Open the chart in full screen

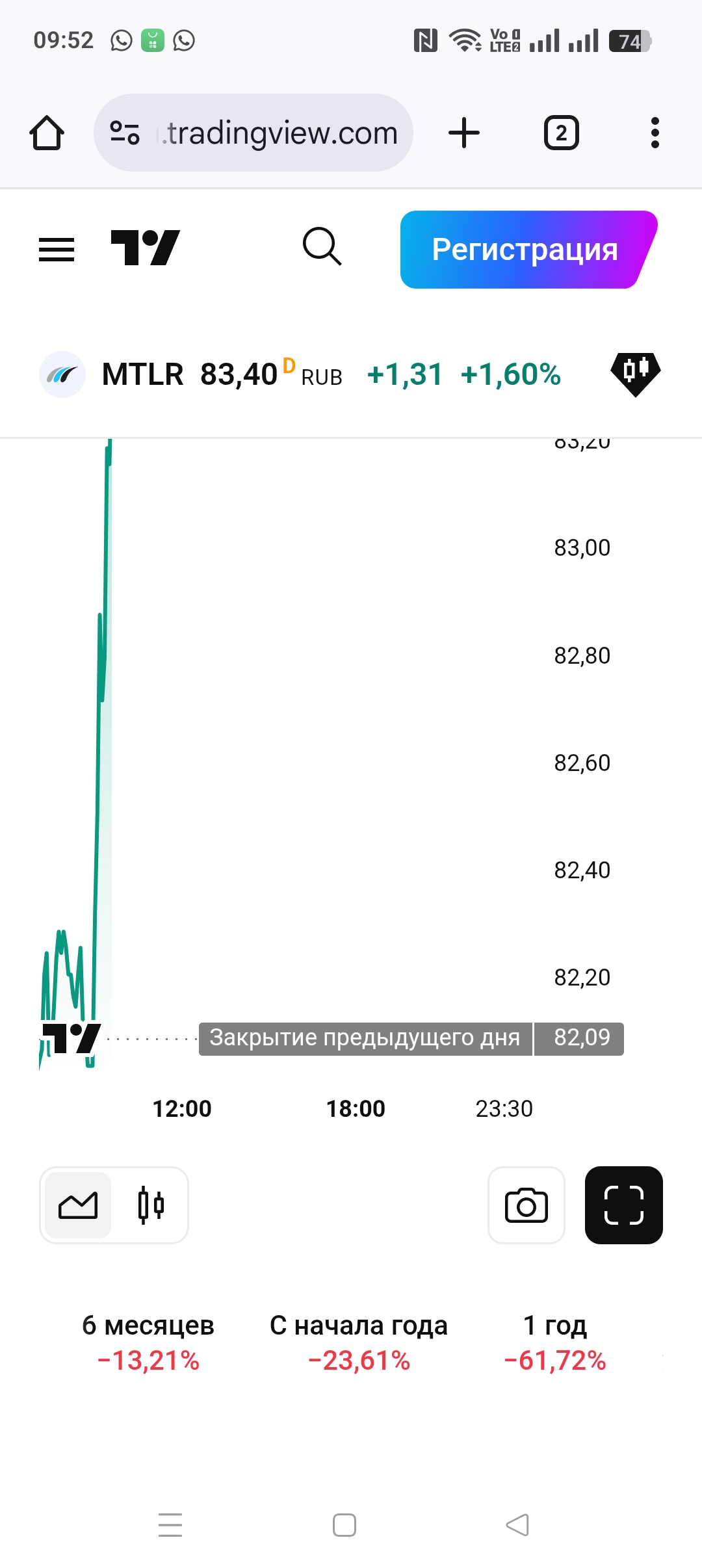623,1205
